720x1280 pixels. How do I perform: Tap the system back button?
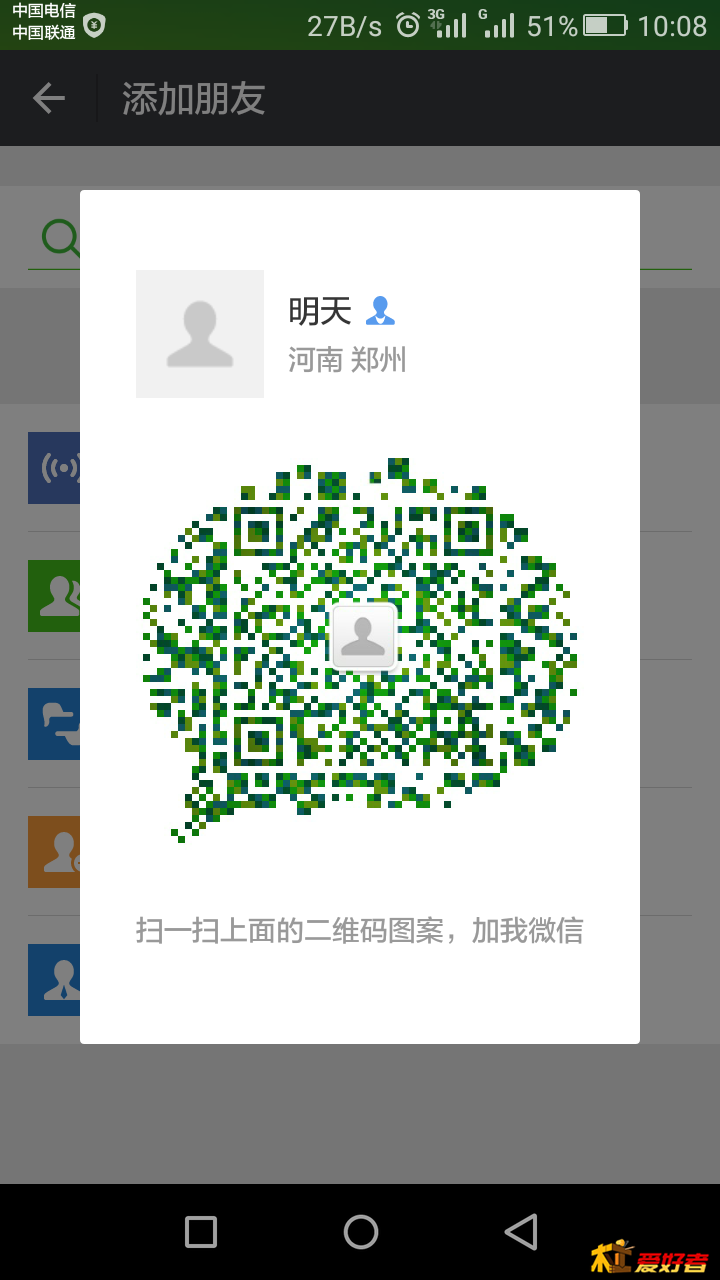[x=520, y=1231]
